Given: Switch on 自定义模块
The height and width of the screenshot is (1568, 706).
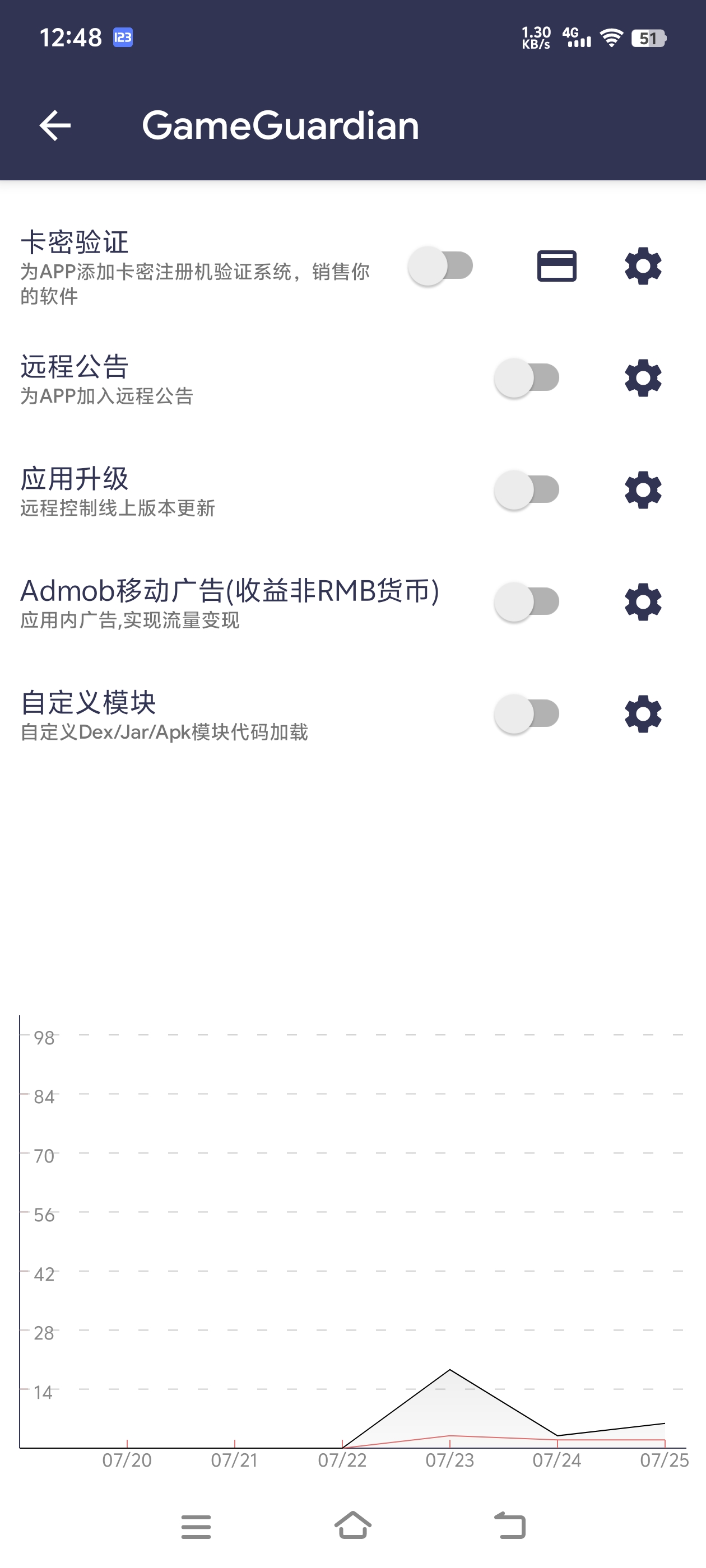Looking at the screenshot, I should (527, 714).
